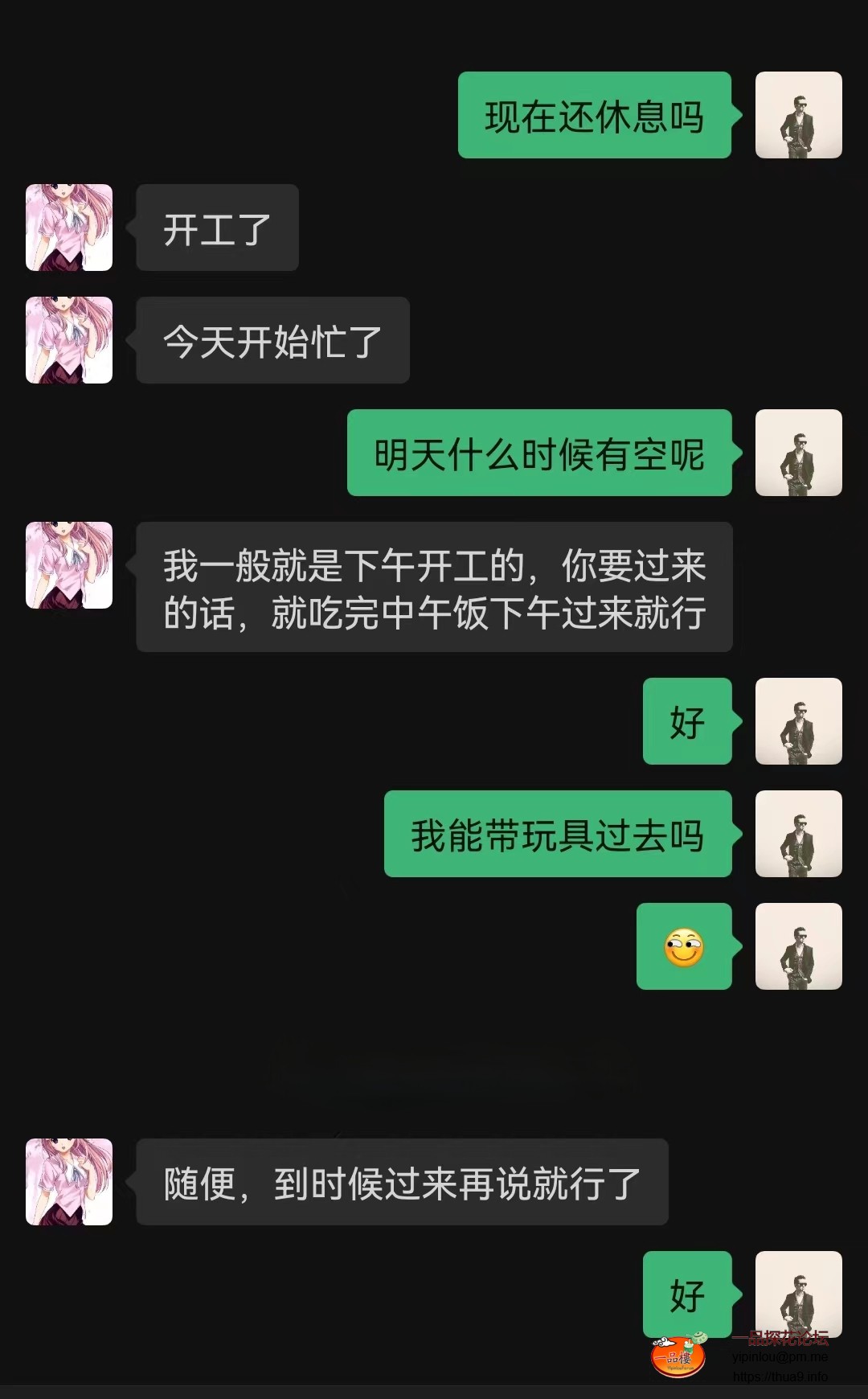Tap the avatar beside '明天什么时候有空呢'
The height and width of the screenshot is (1399, 868).
(x=798, y=453)
